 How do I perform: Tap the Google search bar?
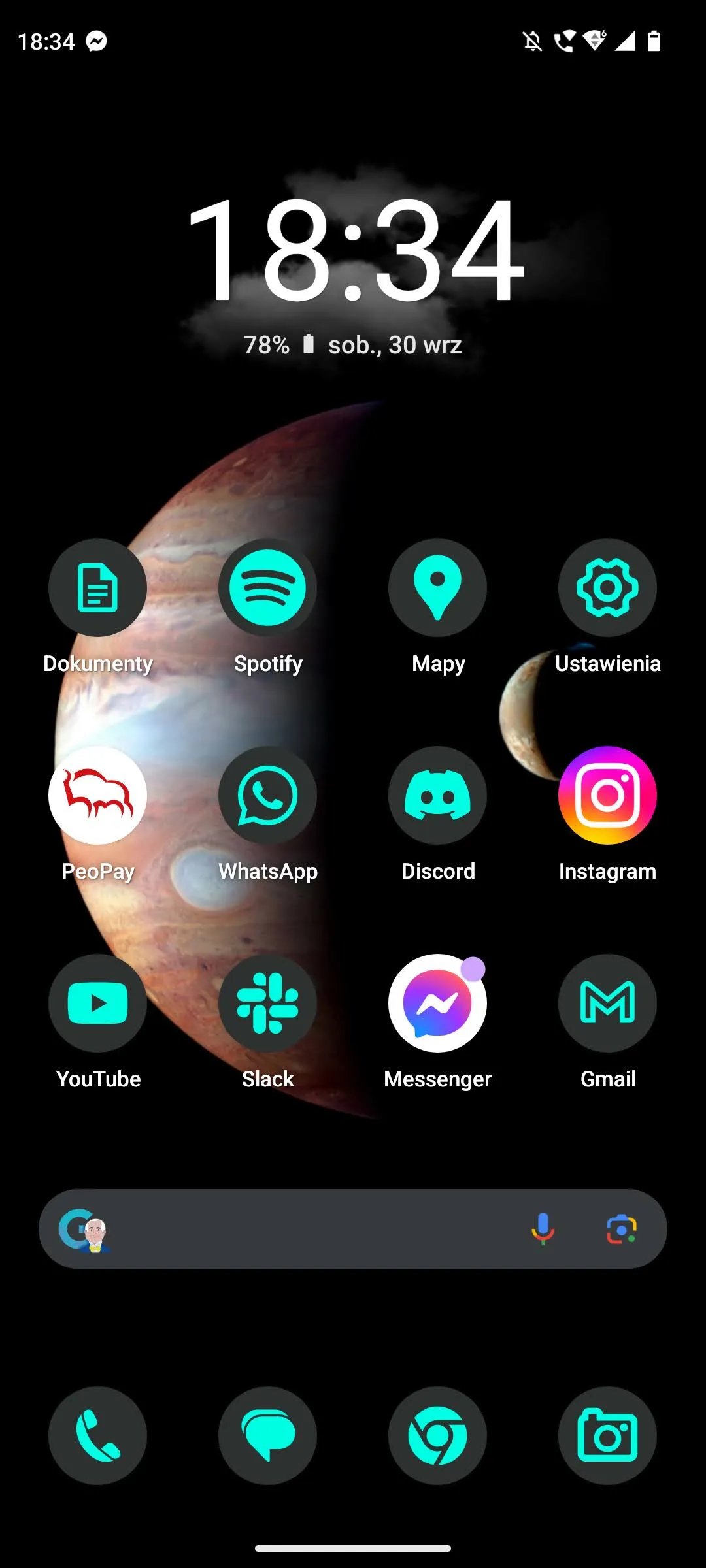tap(314, 1229)
